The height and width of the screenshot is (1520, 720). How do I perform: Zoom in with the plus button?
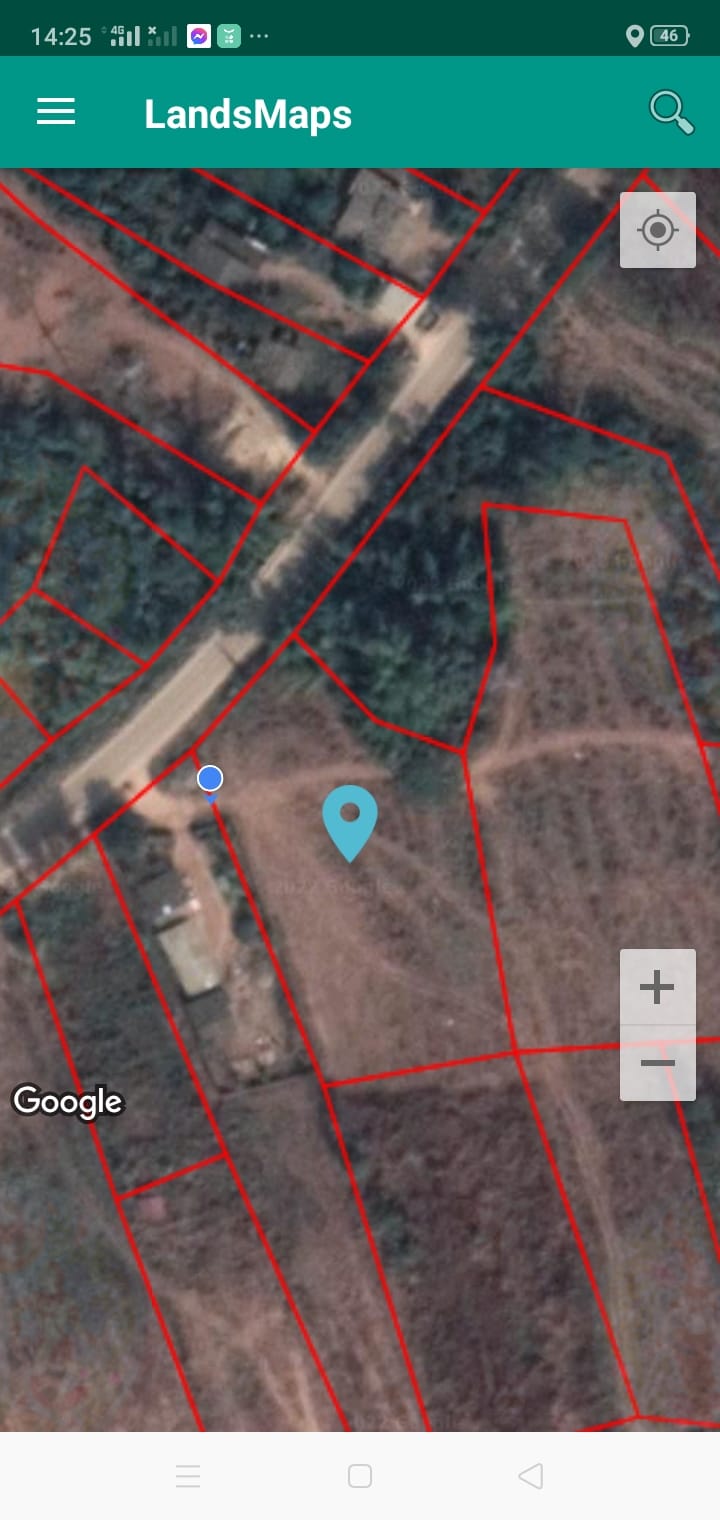pos(657,987)
